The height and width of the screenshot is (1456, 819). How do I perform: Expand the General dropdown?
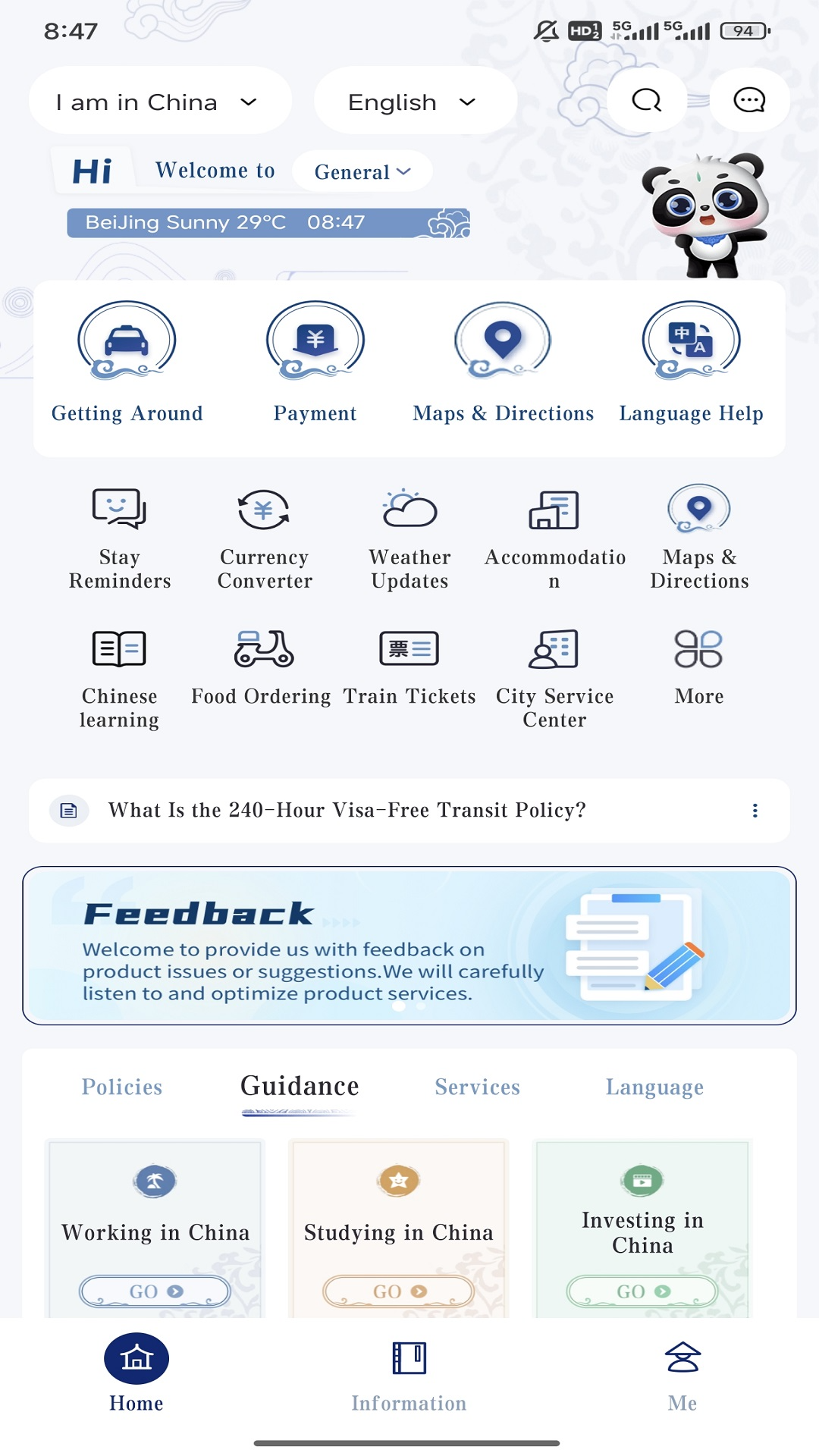coord(362,171)
